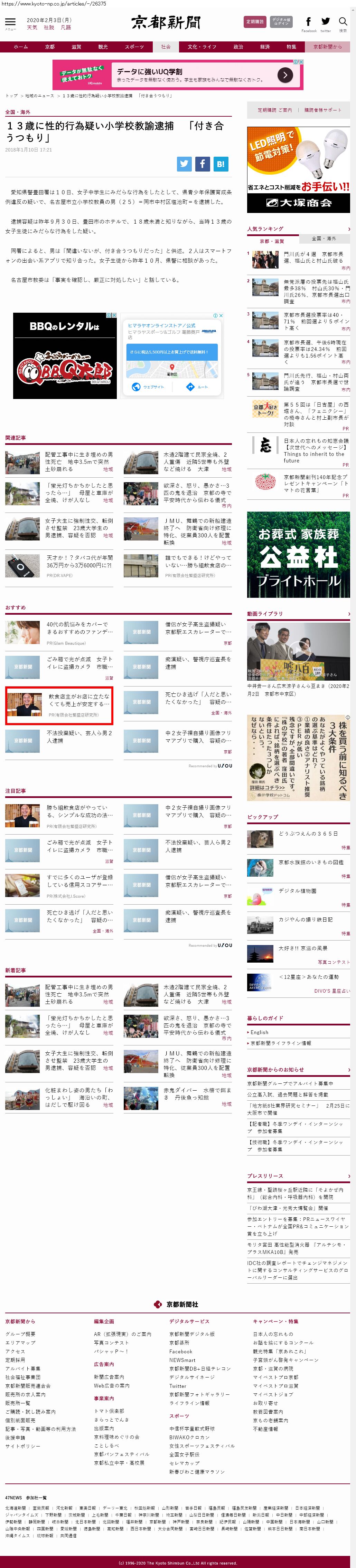356x1568 pixels.
Task: Open the header Facebook link
Action: click(308, 23)
